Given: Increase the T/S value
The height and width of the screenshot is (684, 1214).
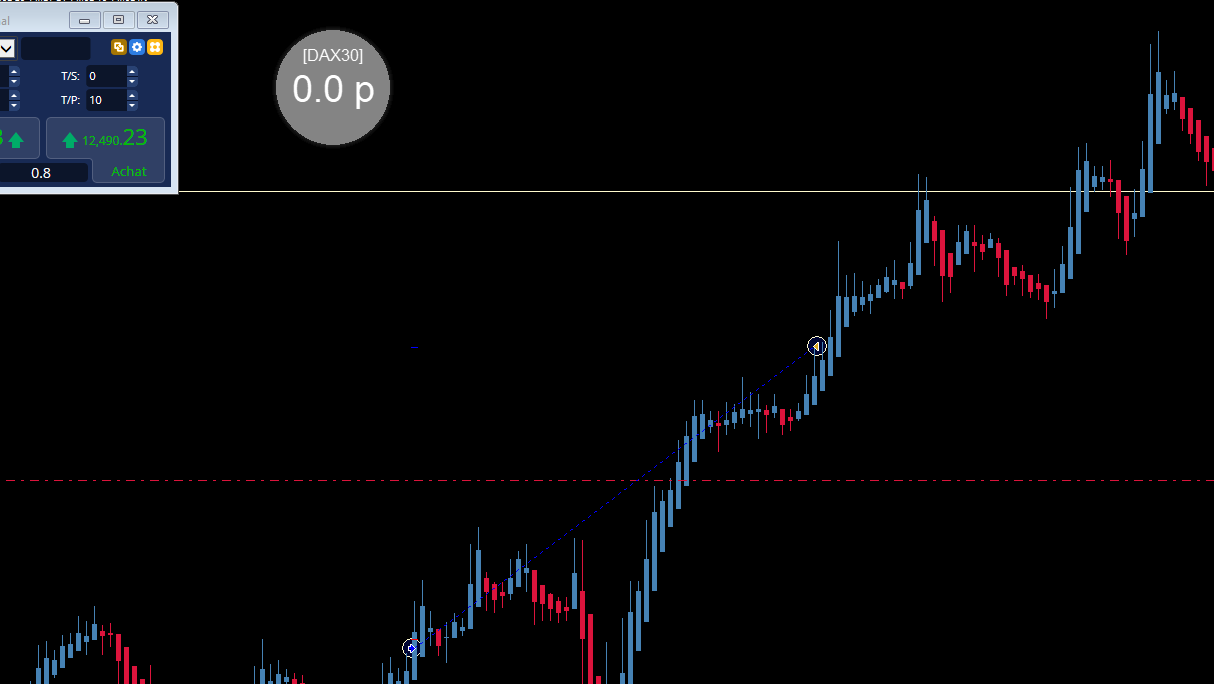Looking at the screenshot, I should pos(132,71).
